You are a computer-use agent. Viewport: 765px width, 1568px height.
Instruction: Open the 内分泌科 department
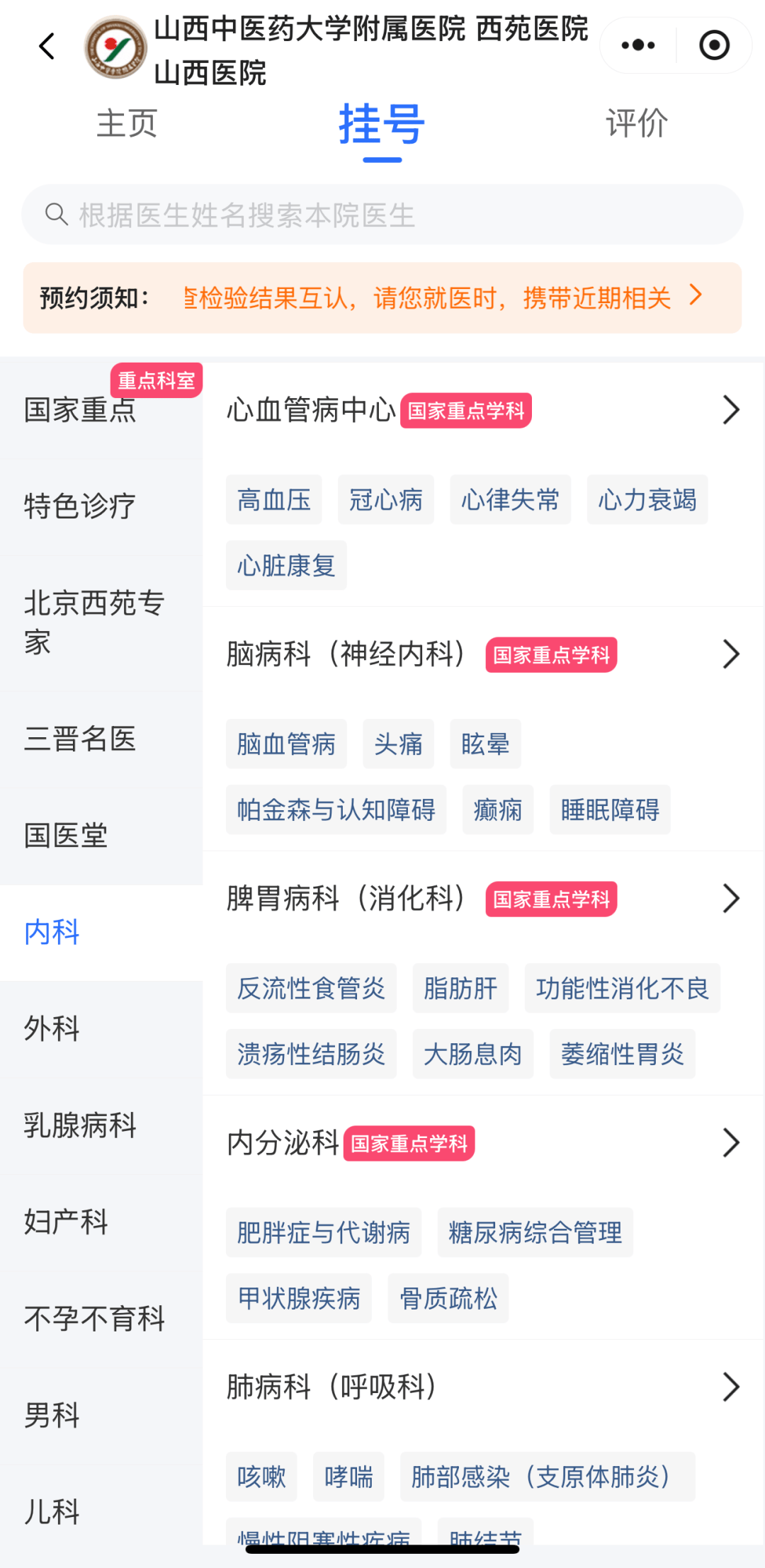pos(483,1142)
